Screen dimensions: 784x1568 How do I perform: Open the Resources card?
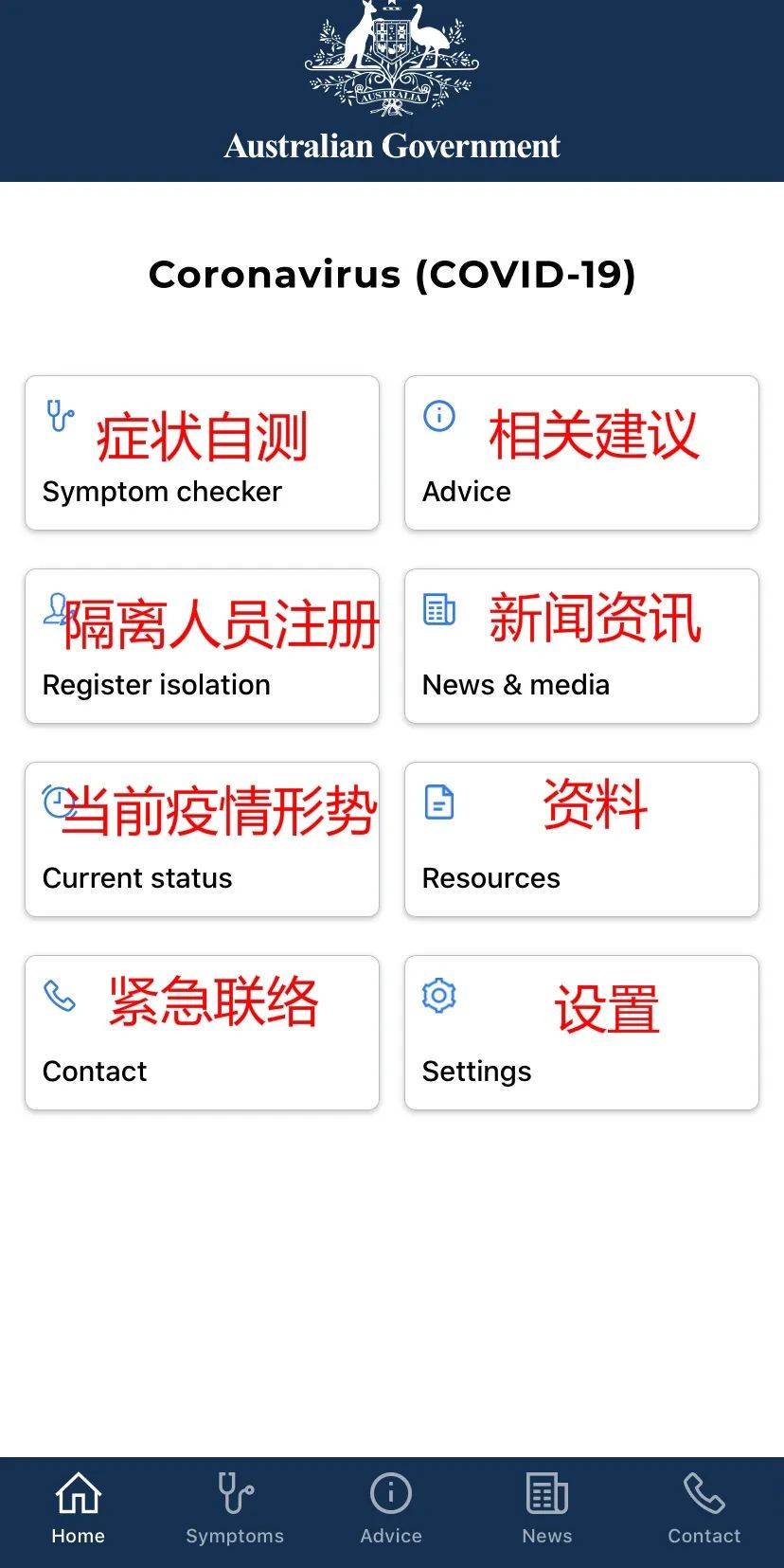click(581, 839)
